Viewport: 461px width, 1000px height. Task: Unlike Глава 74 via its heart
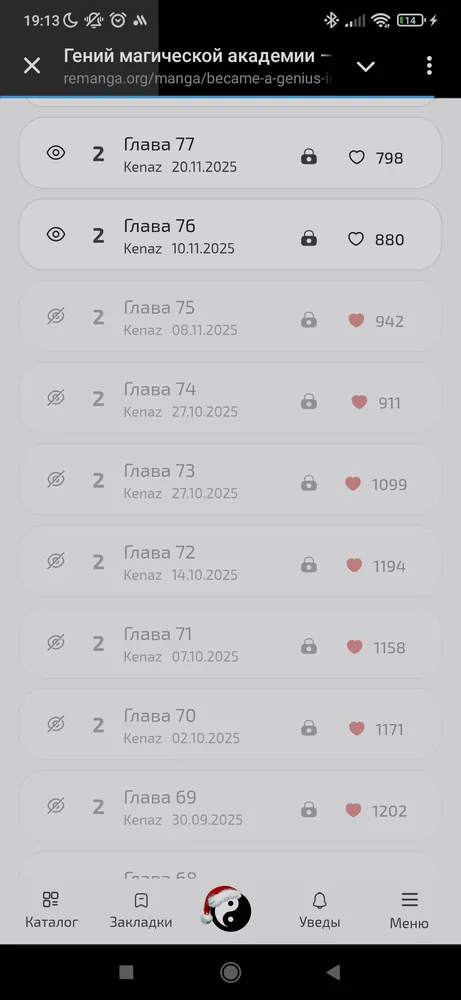(360, 402)
